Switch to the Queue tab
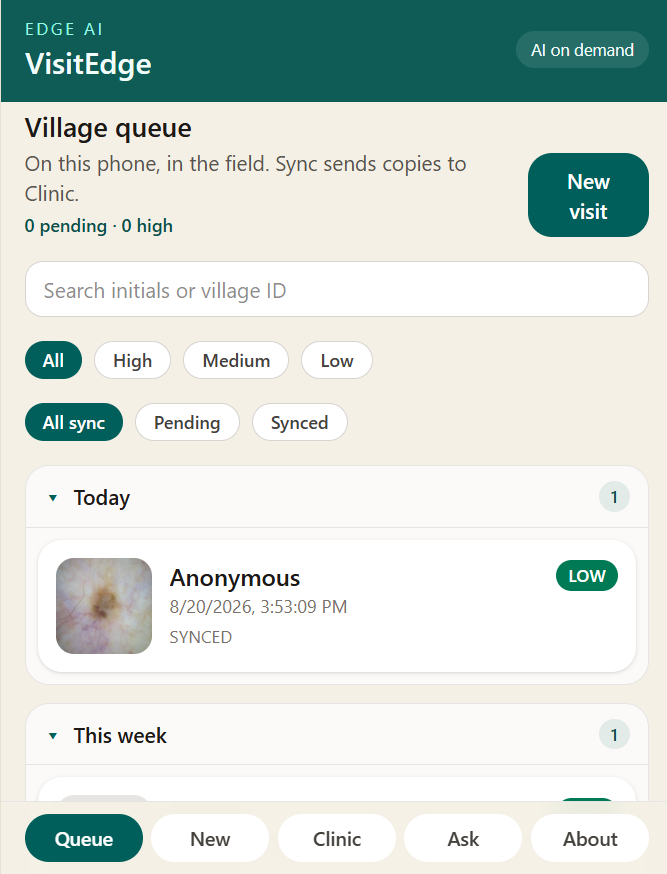The image size is (667, 874). coord(84,838)
